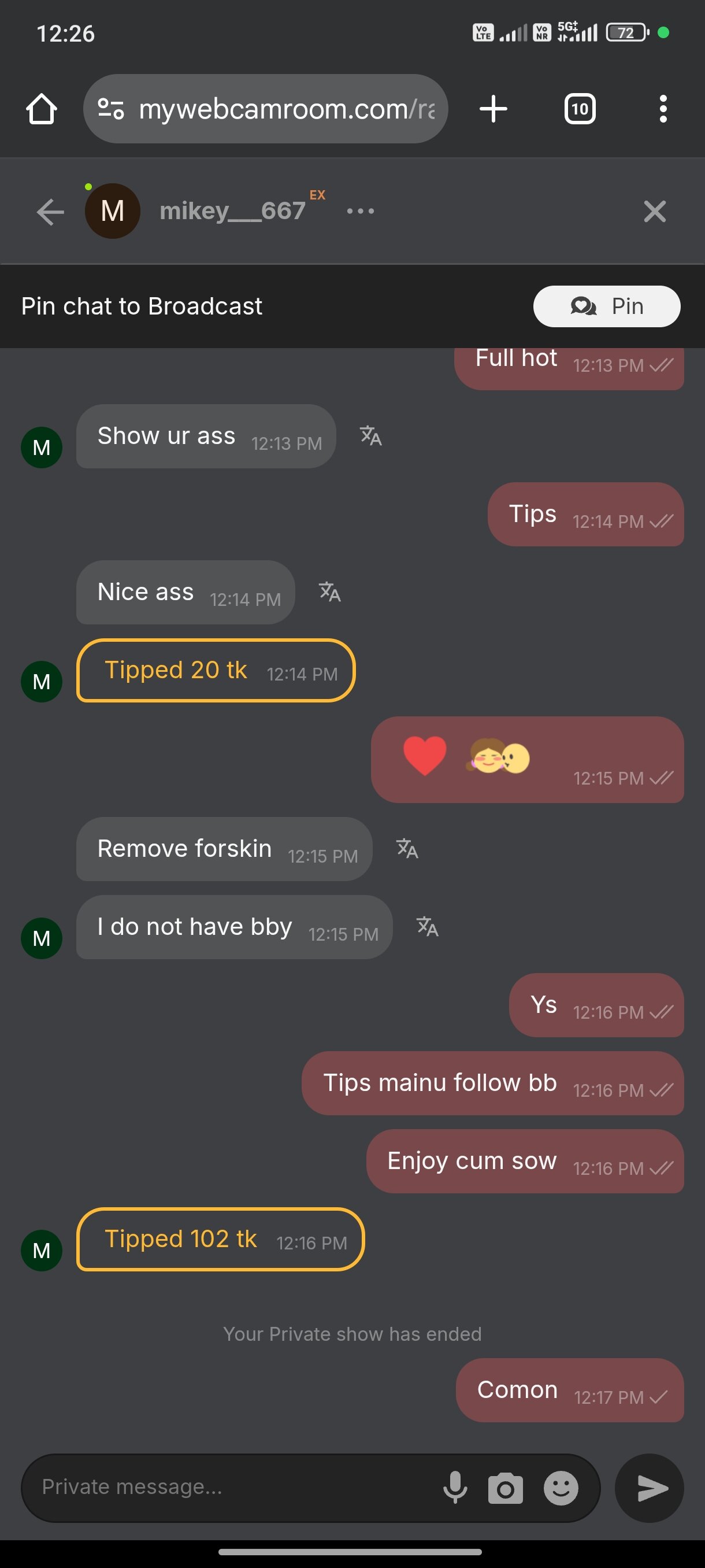Close the private chat panel
This screenshot has width=705, height=1568.
(x=655, y=211)
